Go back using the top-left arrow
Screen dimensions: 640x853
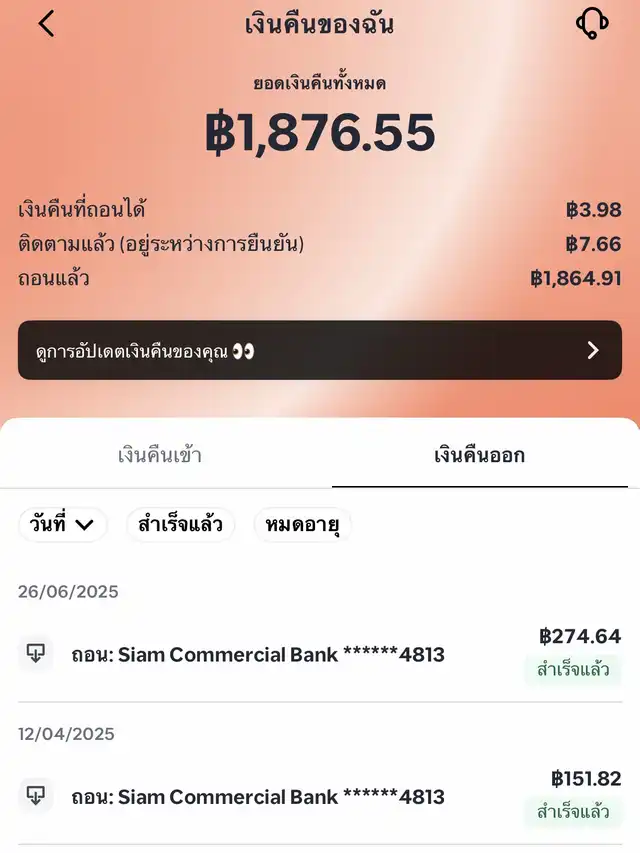click(46, 24)
